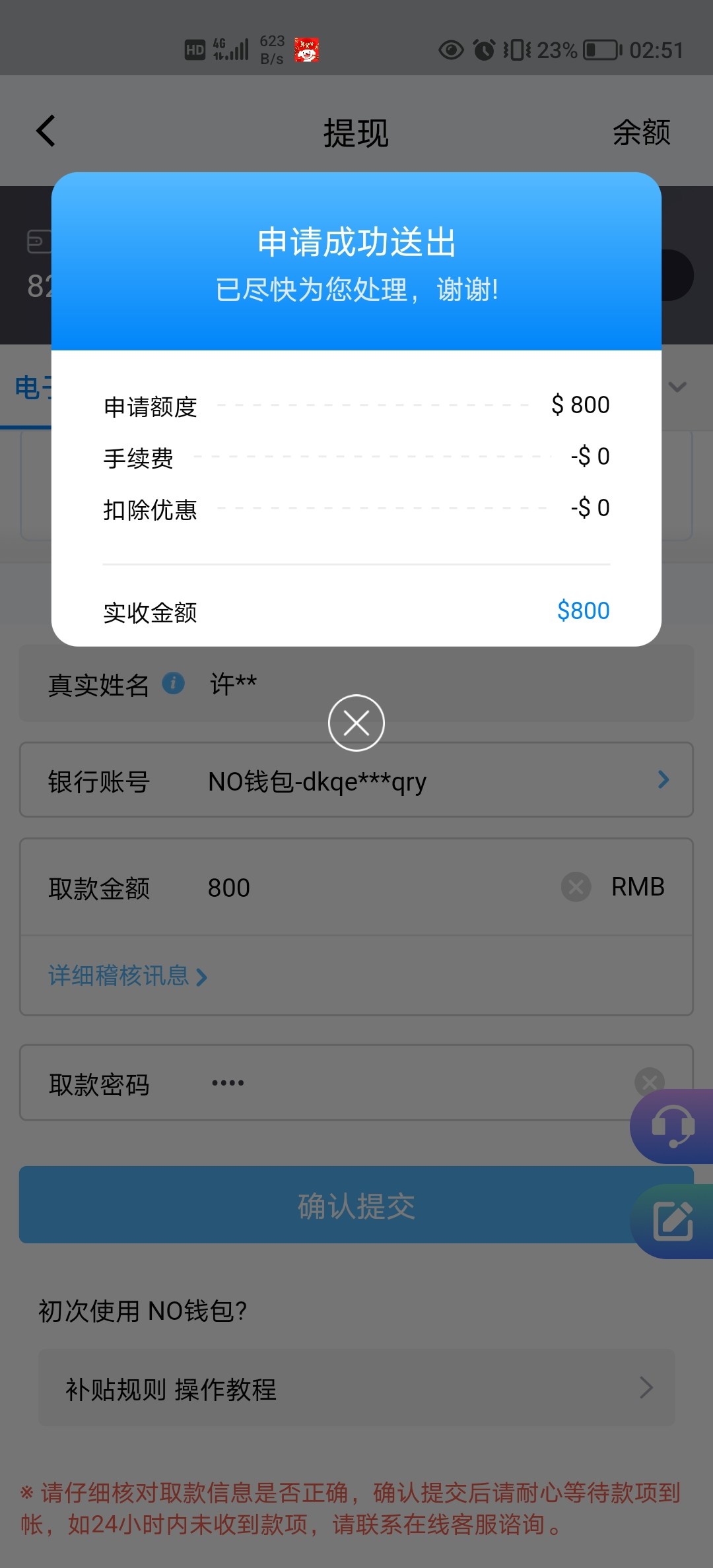This screenshot has width=713, height=1568.
Task: Open 补贴规则 操作教程 row
Action: click(356, 1388)
